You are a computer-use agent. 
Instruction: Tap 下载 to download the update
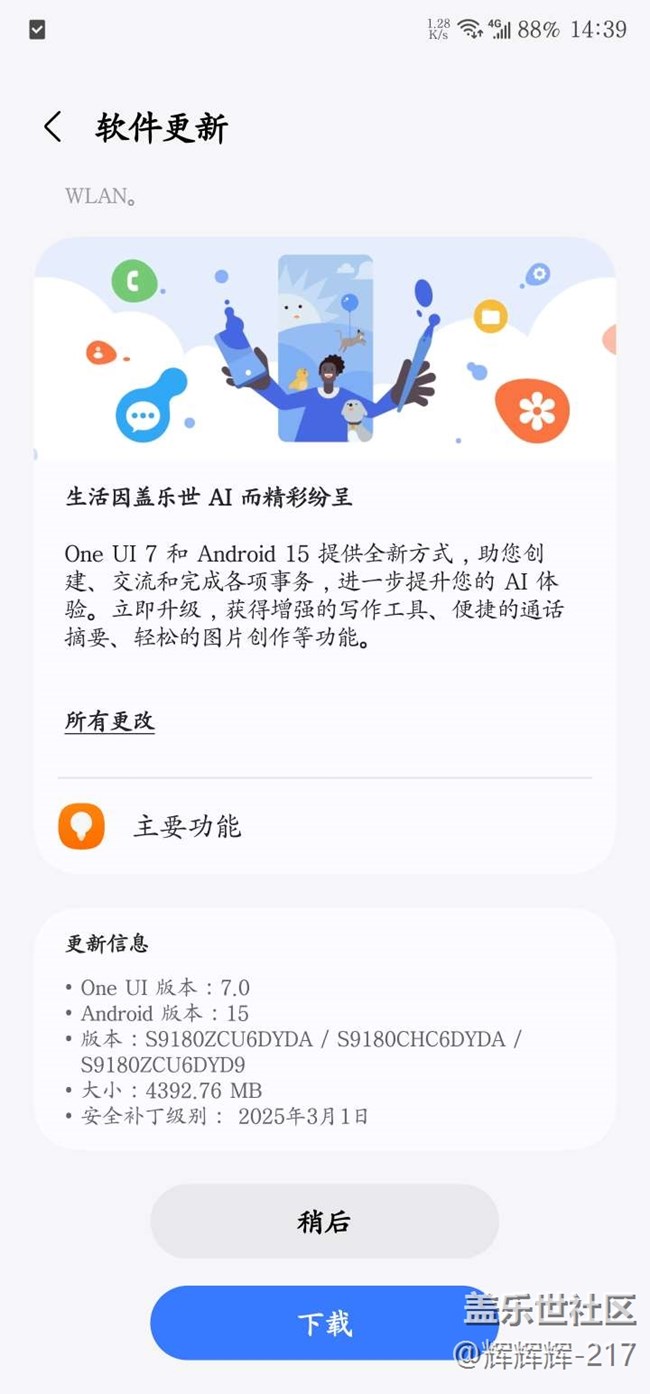[324, 1323]
